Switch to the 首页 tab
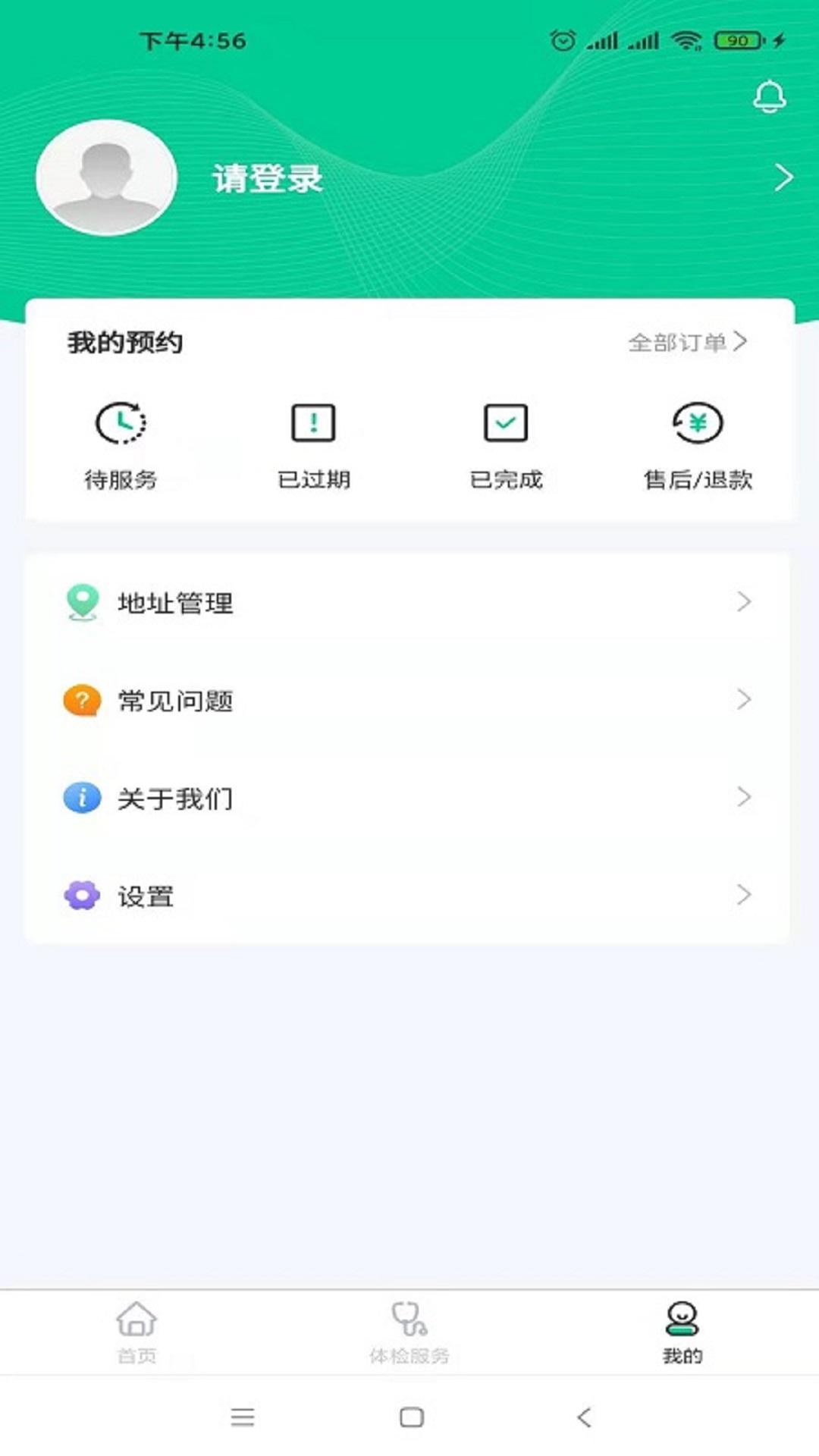The height and width of the screenshot is (1456, 819). 136,1332
